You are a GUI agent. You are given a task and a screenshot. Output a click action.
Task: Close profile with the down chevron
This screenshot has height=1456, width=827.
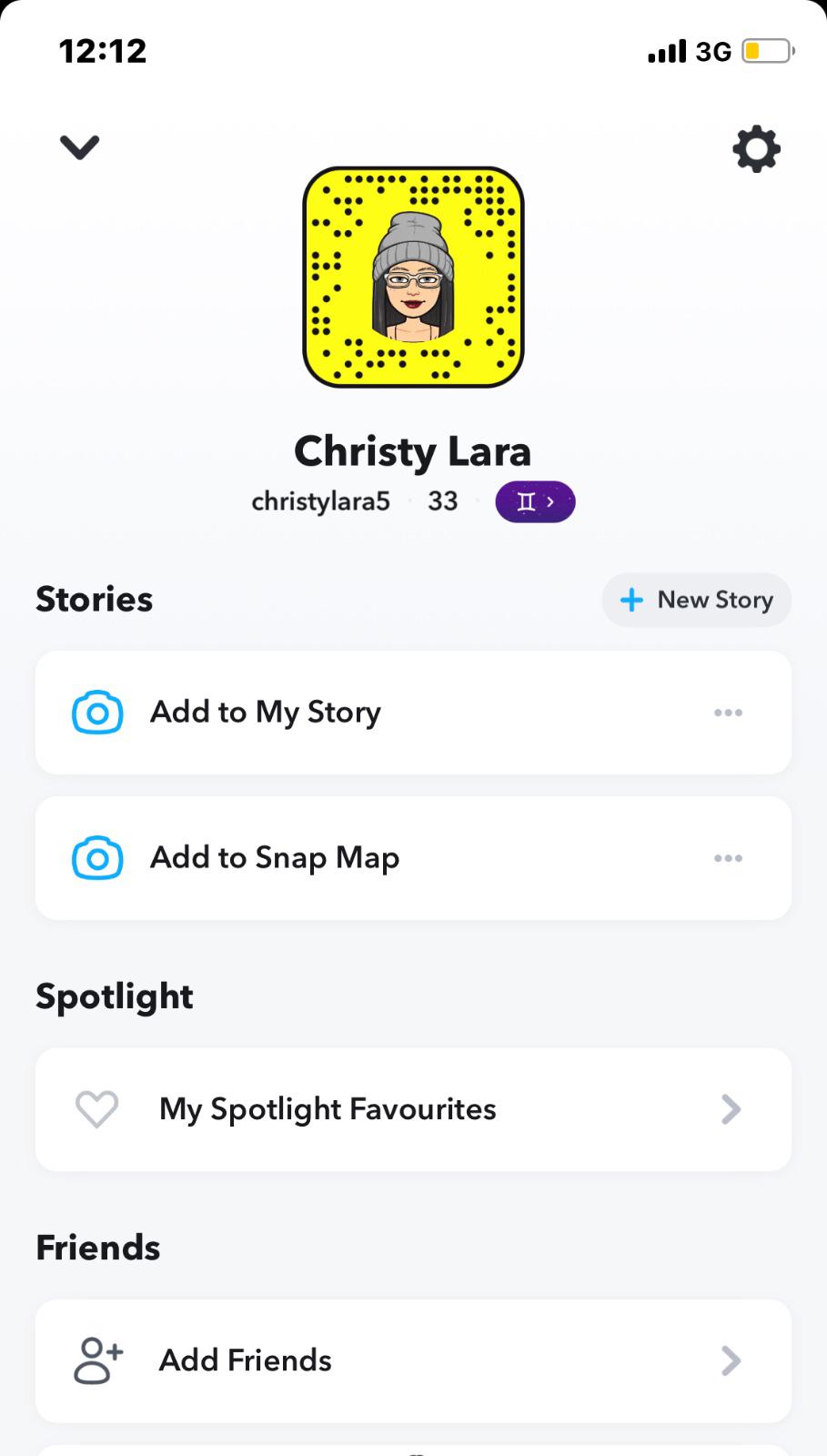point(80,147)
